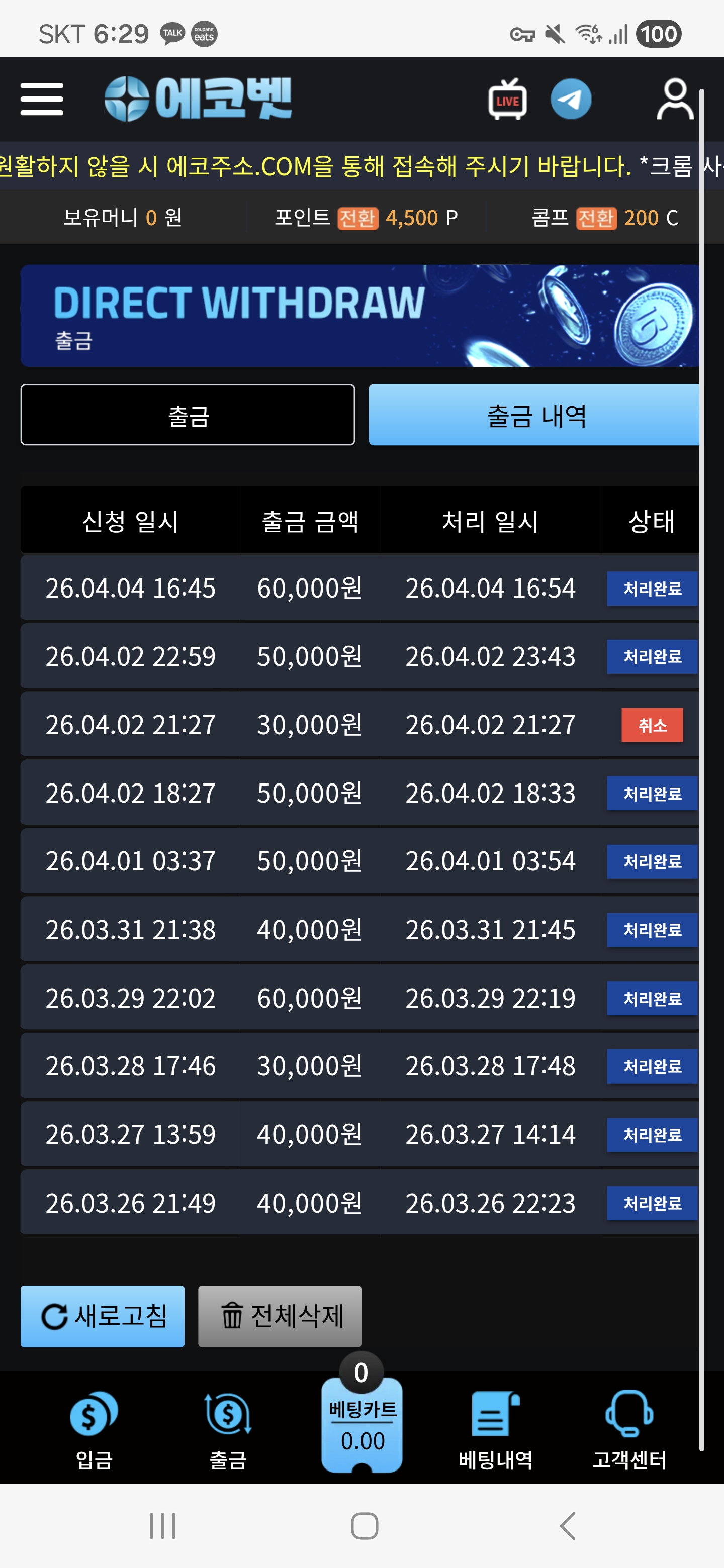Refresh the list with 새로고침
724x1568 pixels.
[x=102, y=1316]
